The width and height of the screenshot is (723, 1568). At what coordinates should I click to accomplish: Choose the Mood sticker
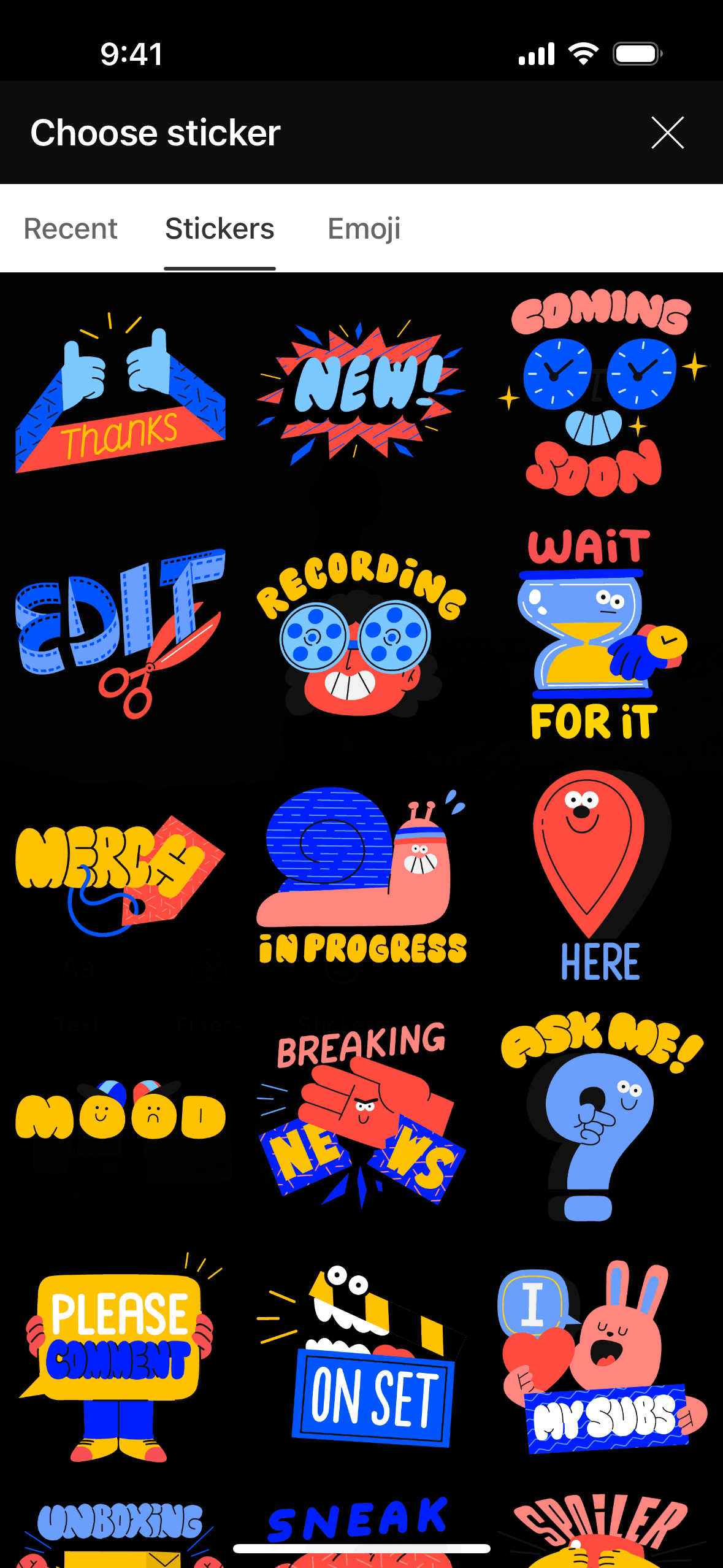(120, 1113)
